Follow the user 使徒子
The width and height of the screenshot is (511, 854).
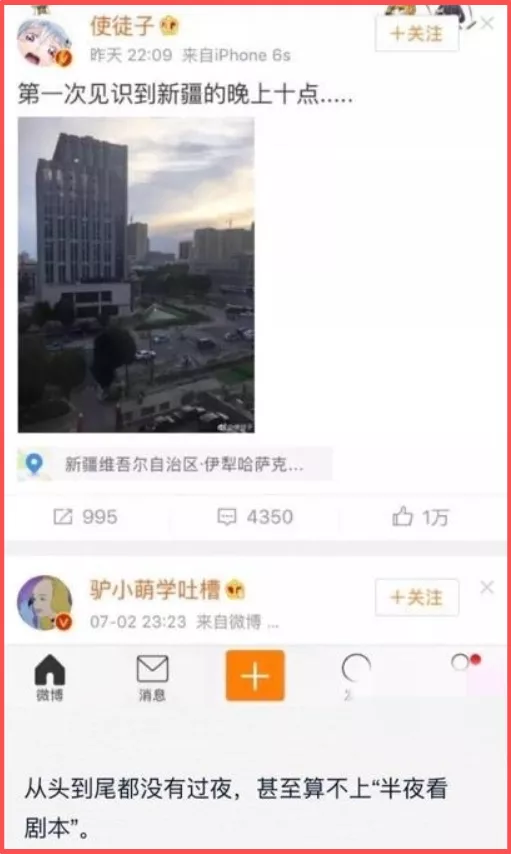(x=417, y=34)
